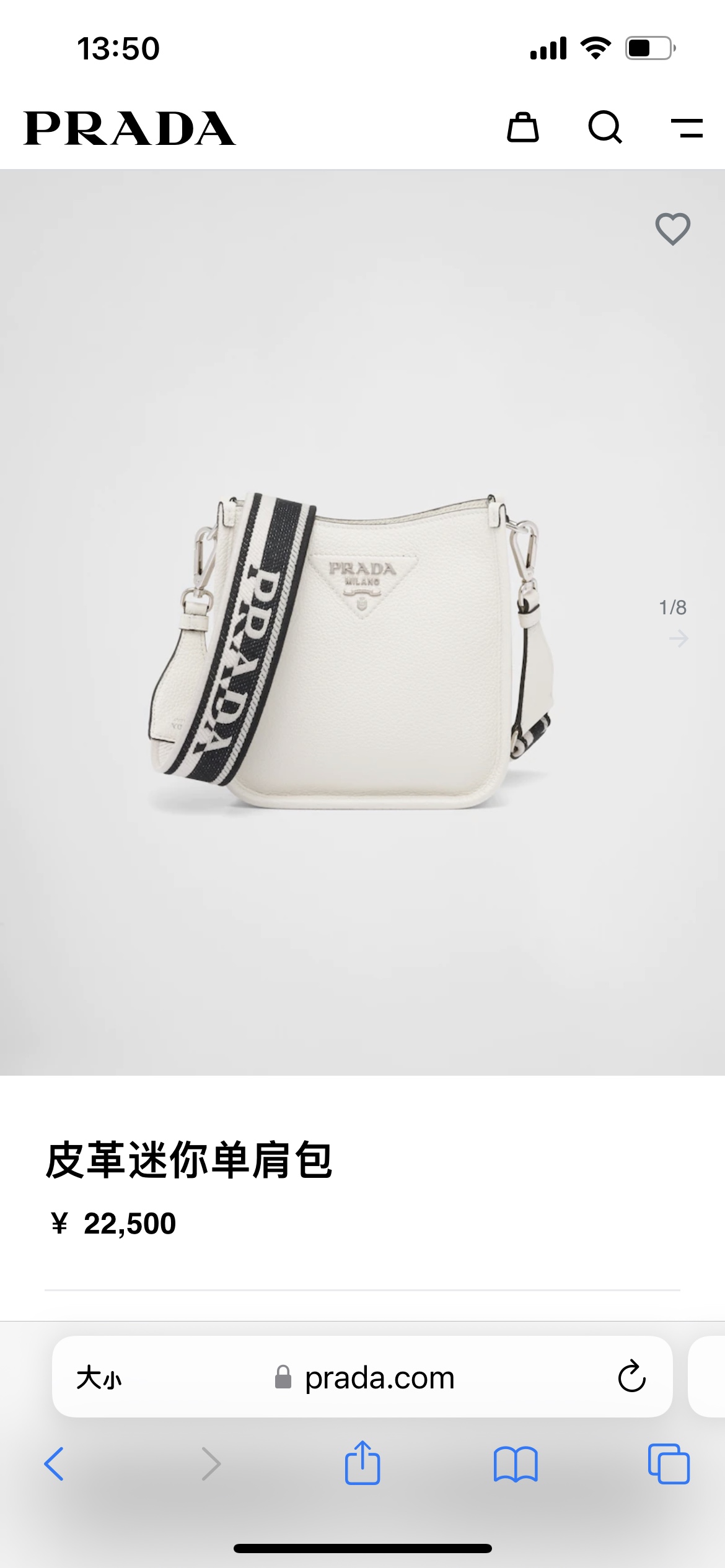Go back to the previous page
Image resolution: width=725 pixels, height=1568 pixels.
coord(55,1464)
